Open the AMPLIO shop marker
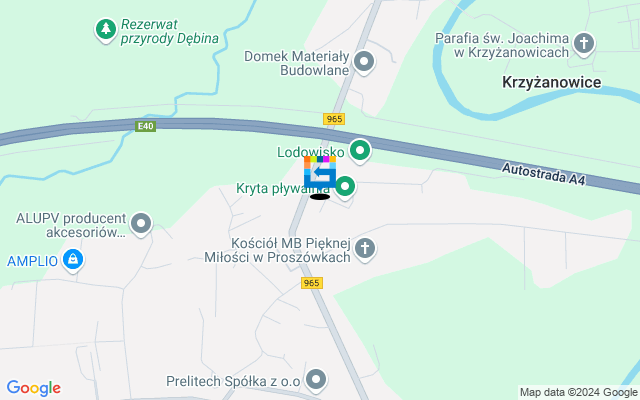This screenshot has width=640, height=400. pyautogui.click(x=72, y=261)
